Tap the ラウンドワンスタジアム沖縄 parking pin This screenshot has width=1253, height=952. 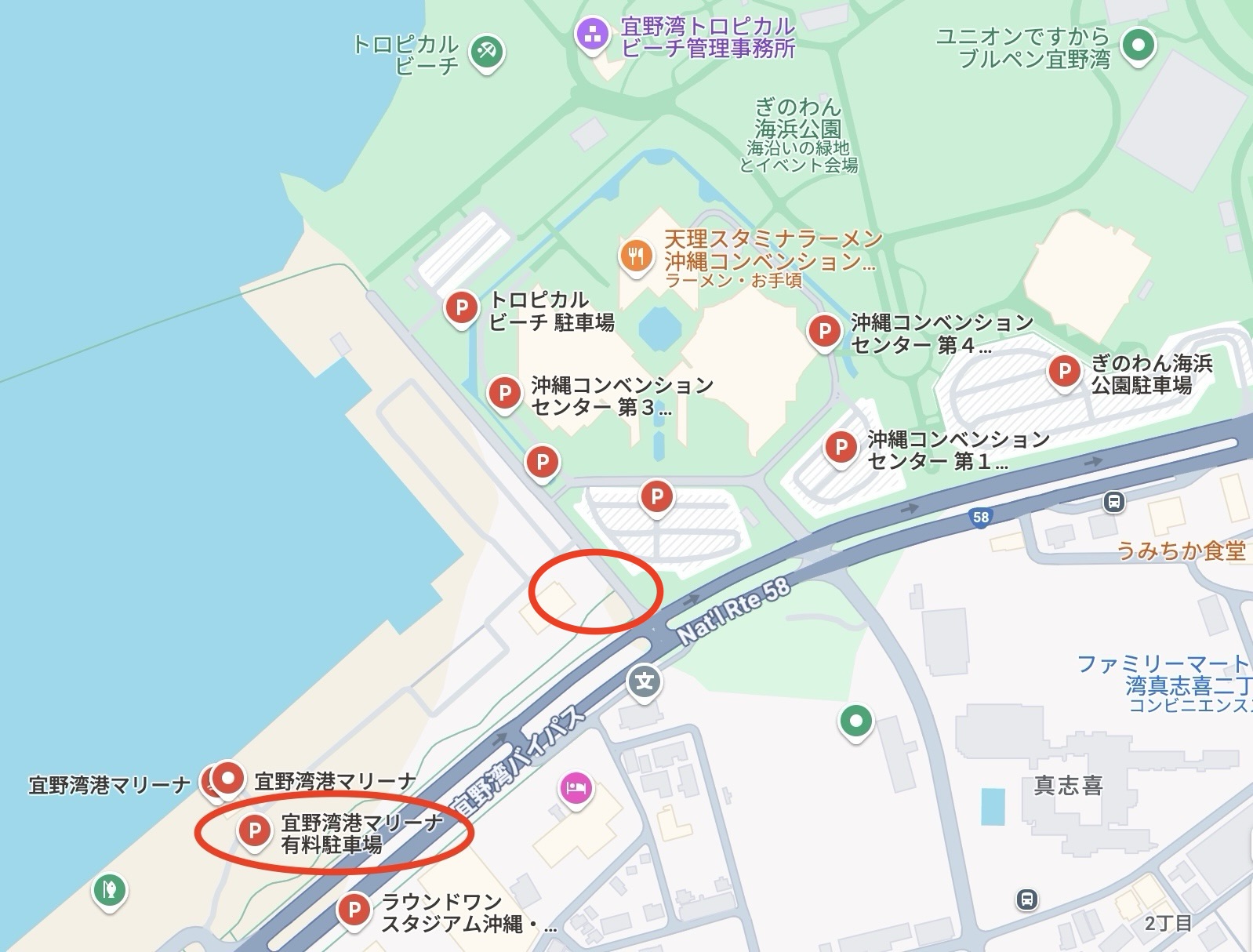coord(354,910)
